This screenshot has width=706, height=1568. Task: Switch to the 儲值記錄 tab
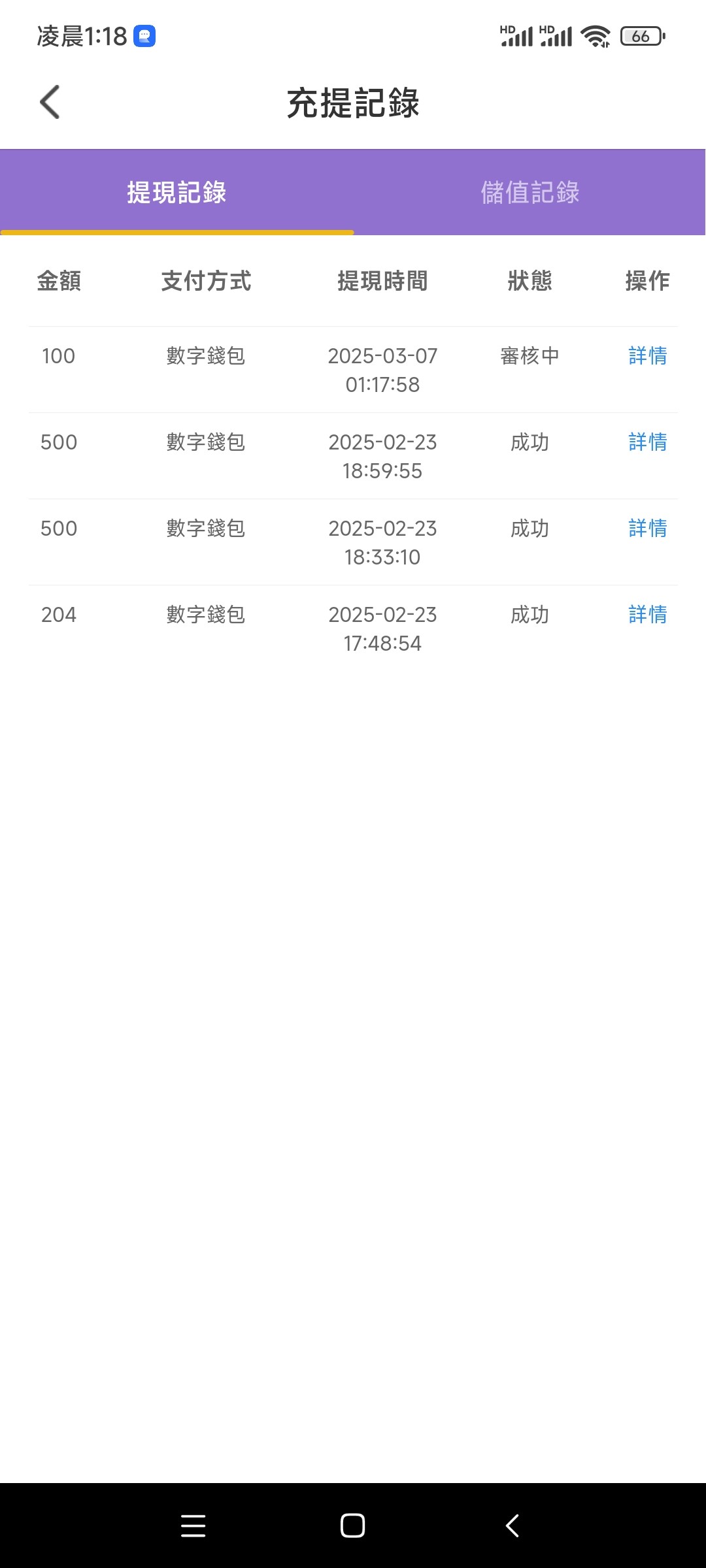pyautogui.click(x=529, y=193)
